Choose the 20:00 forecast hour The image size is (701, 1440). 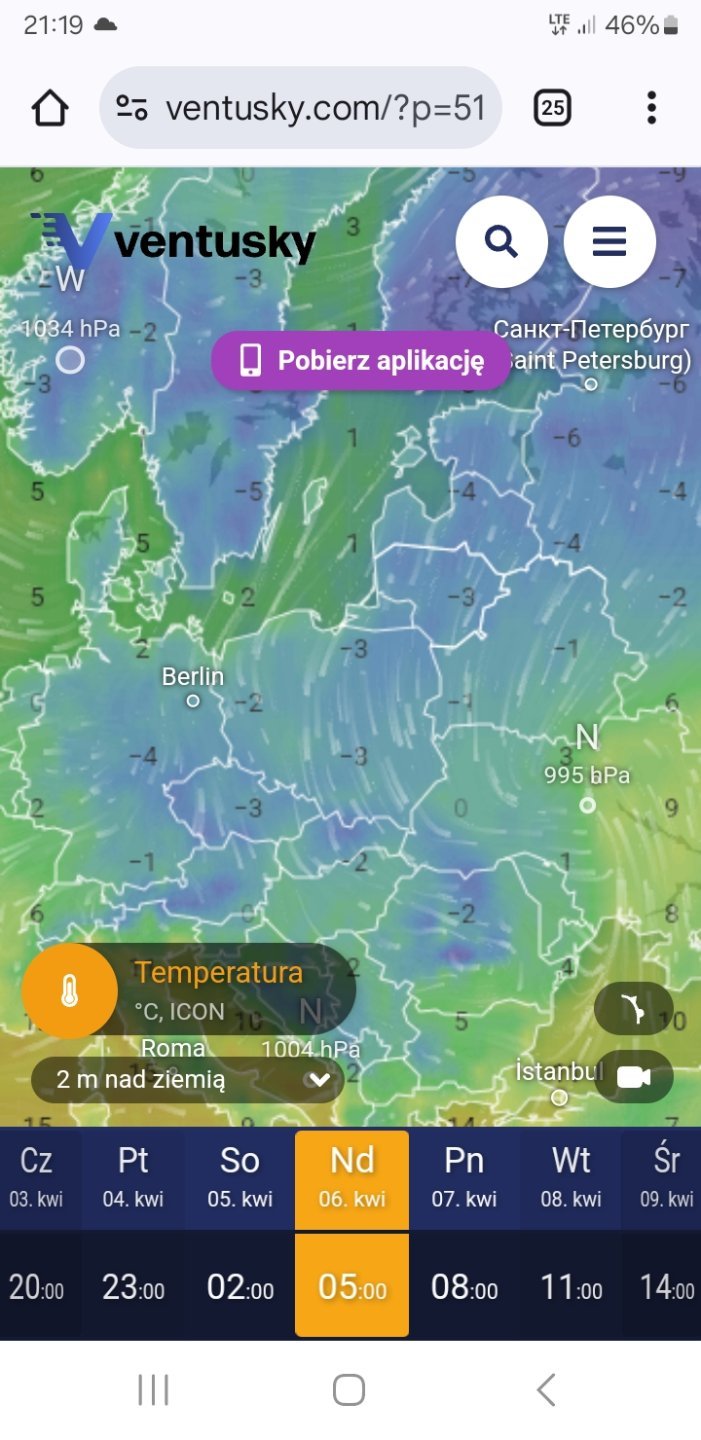(37, 1287)
